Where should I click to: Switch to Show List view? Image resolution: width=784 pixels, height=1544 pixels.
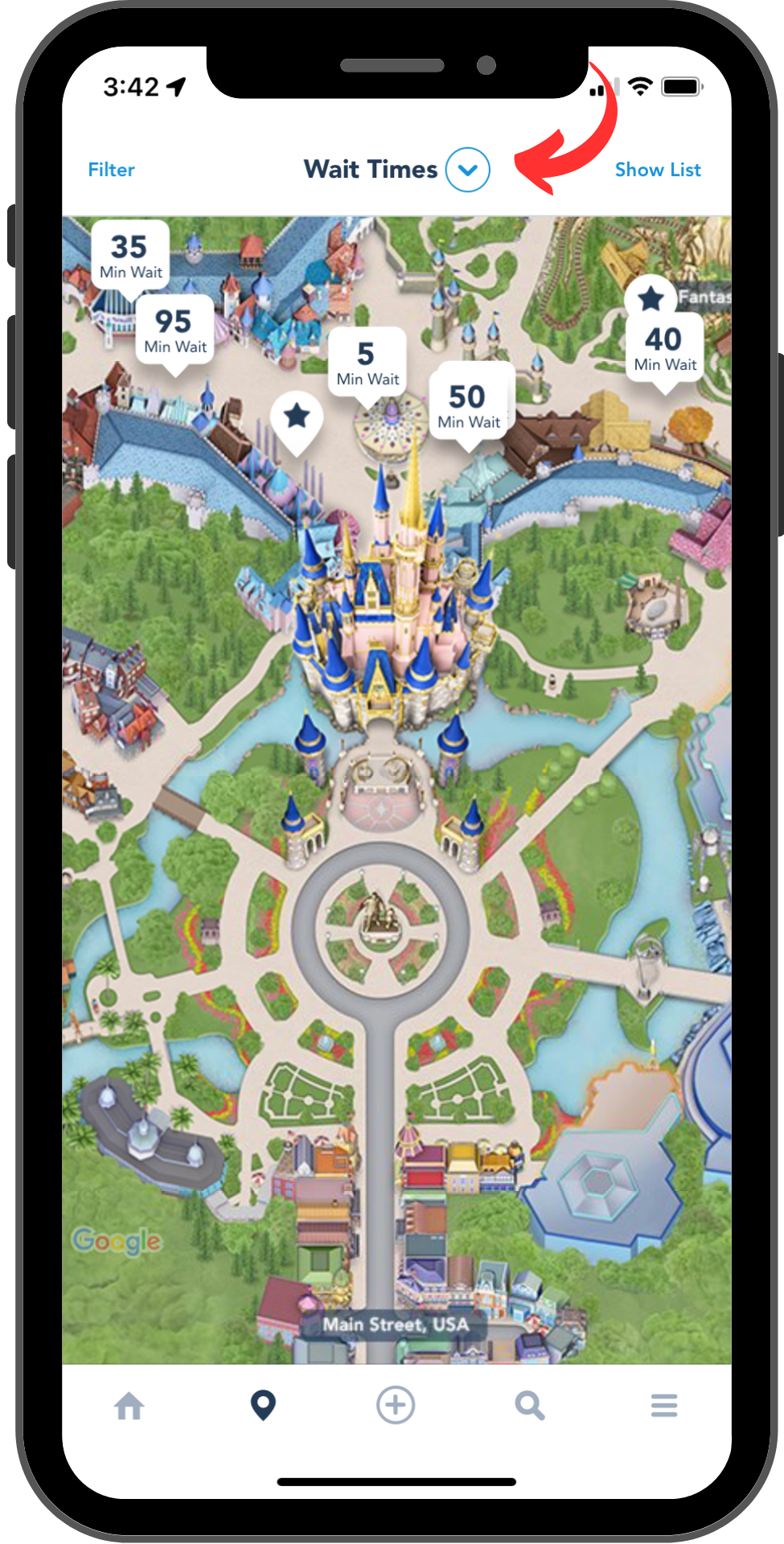coord(658,170)
